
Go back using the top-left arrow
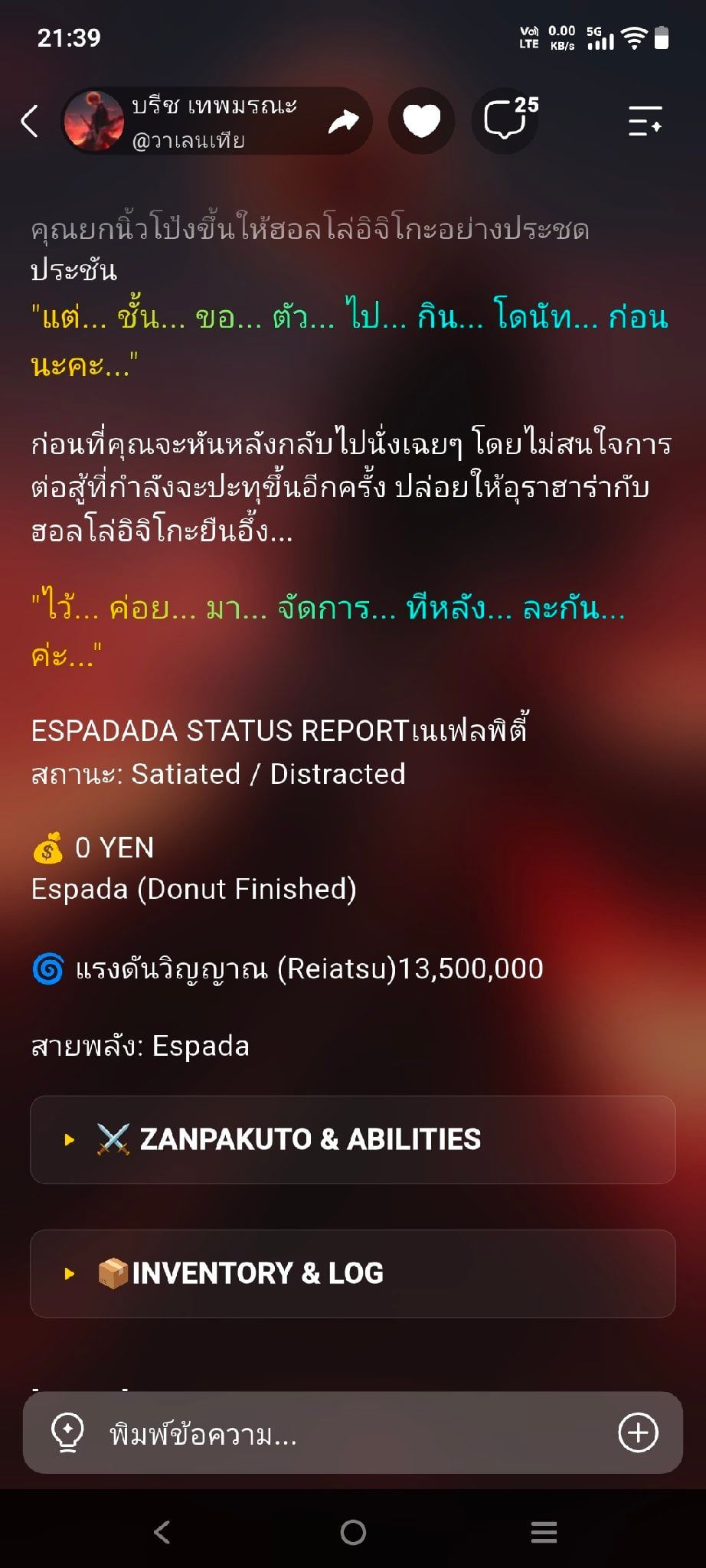click(29, 121)
